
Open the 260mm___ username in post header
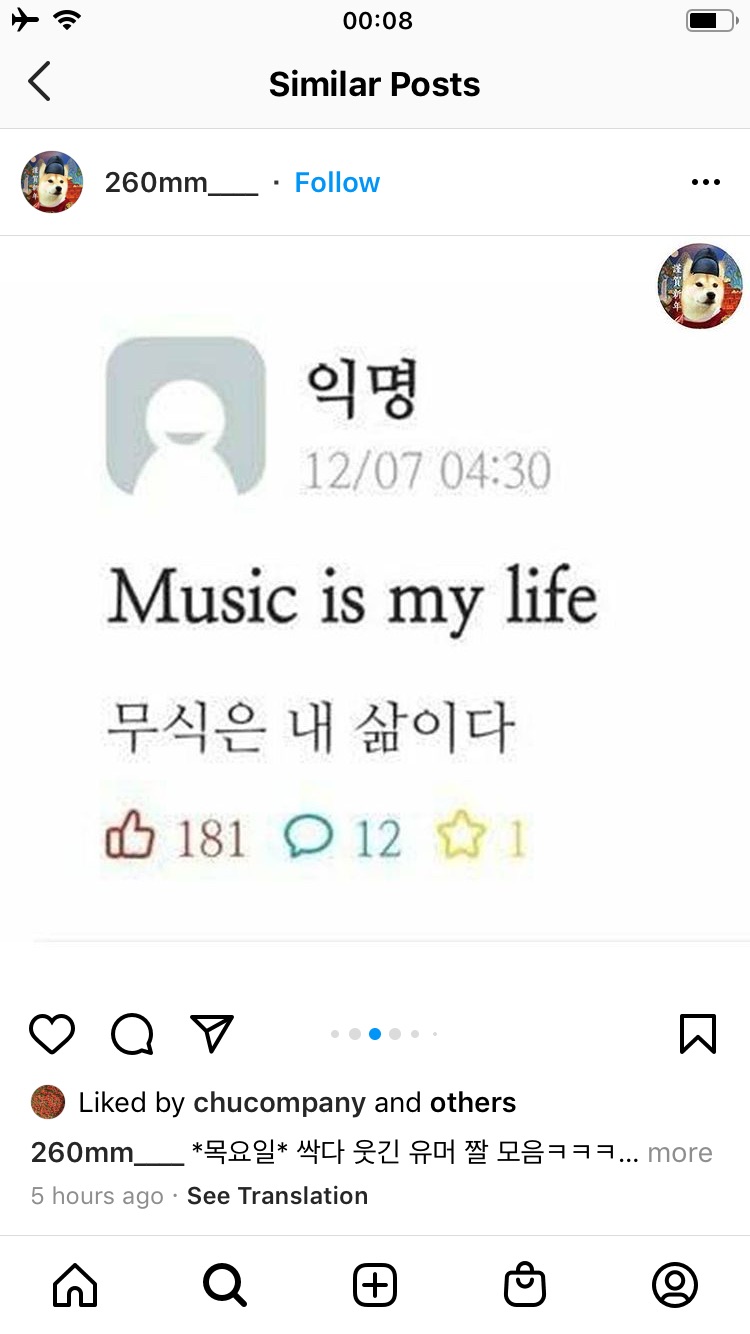point(181,182)
